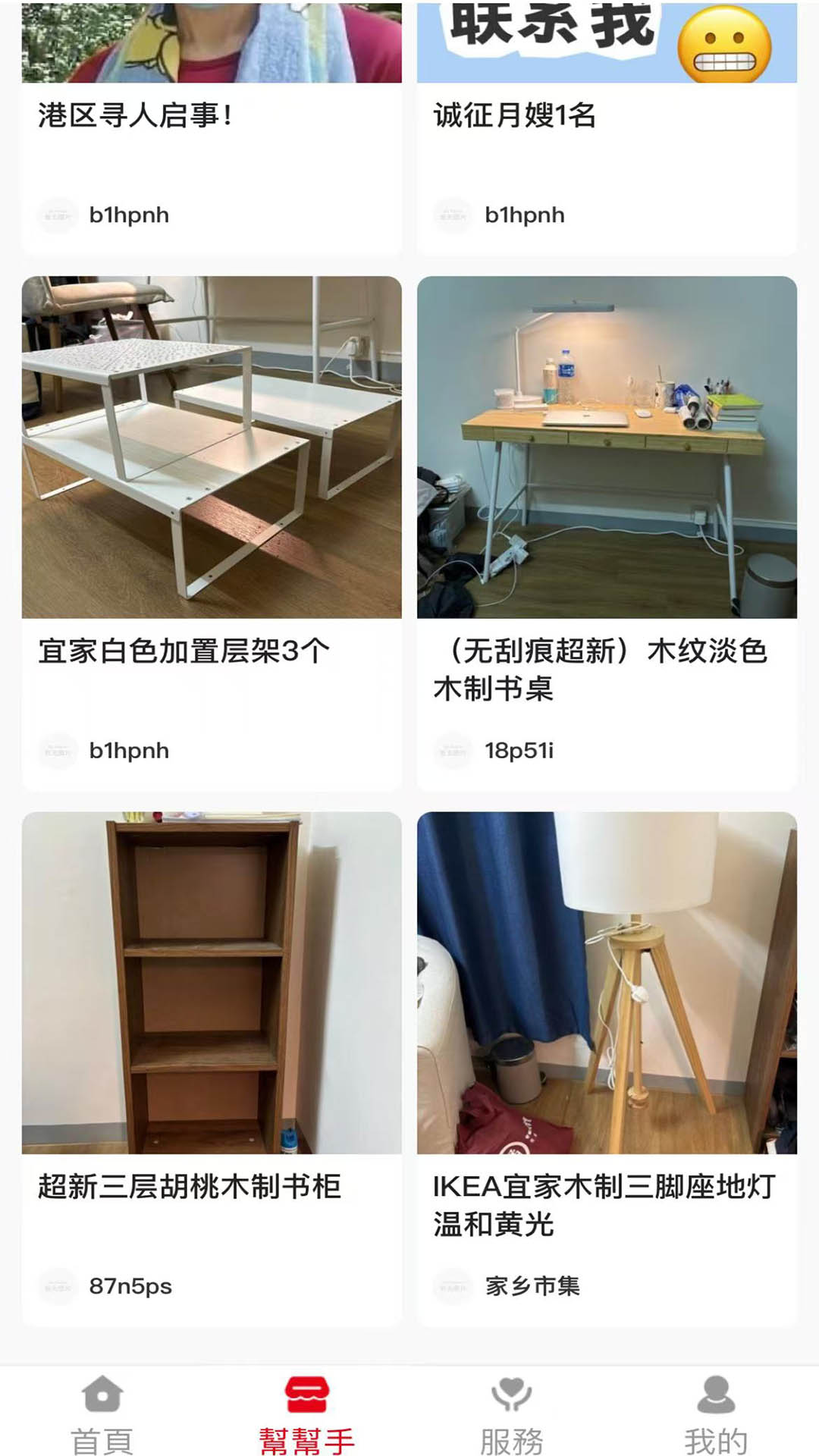The width and height of the screenshot is (819, 1456).
Task: Go to the 服務 tab
Action: pos(511,1414)
